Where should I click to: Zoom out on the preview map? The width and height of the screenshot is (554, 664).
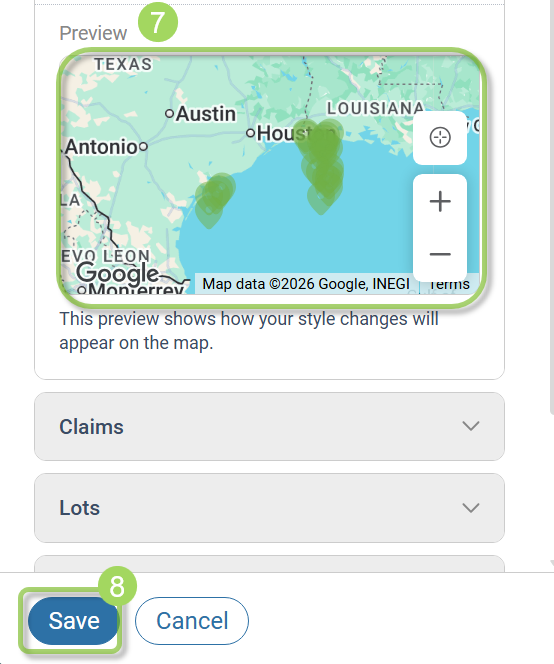[440, 254]
